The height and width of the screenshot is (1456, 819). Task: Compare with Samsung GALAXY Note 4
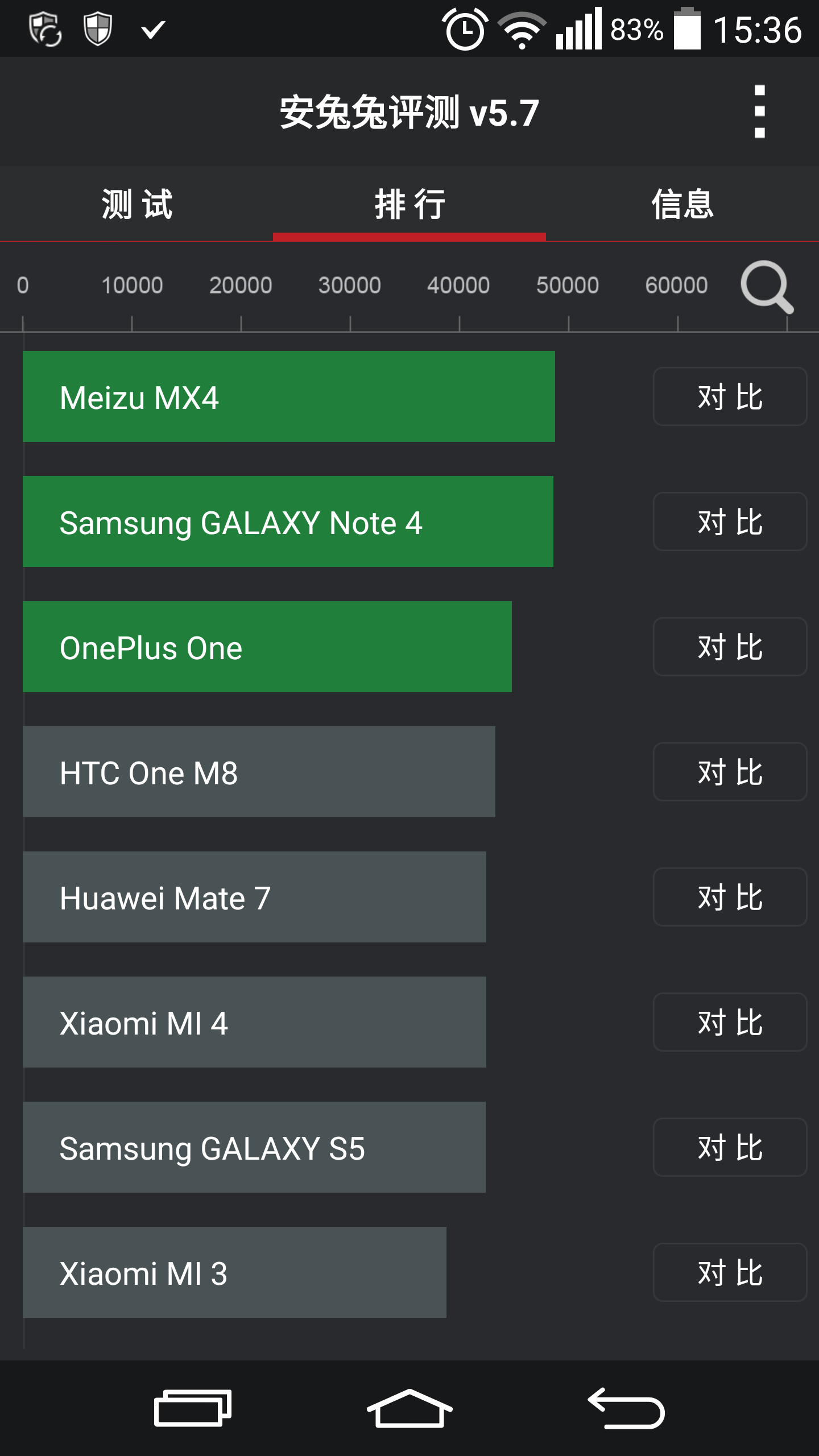coord(730,522)
